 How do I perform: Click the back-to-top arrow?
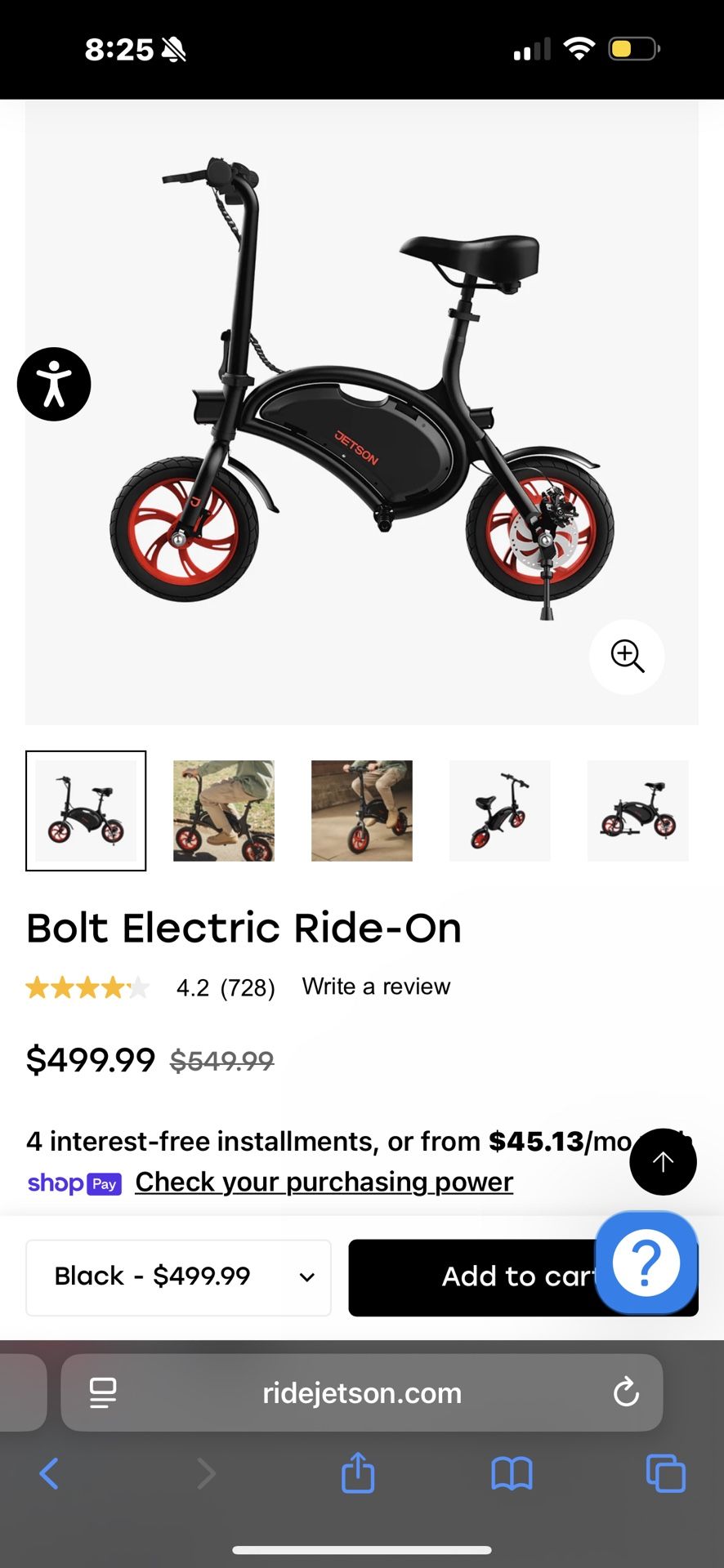(663, 1161)
